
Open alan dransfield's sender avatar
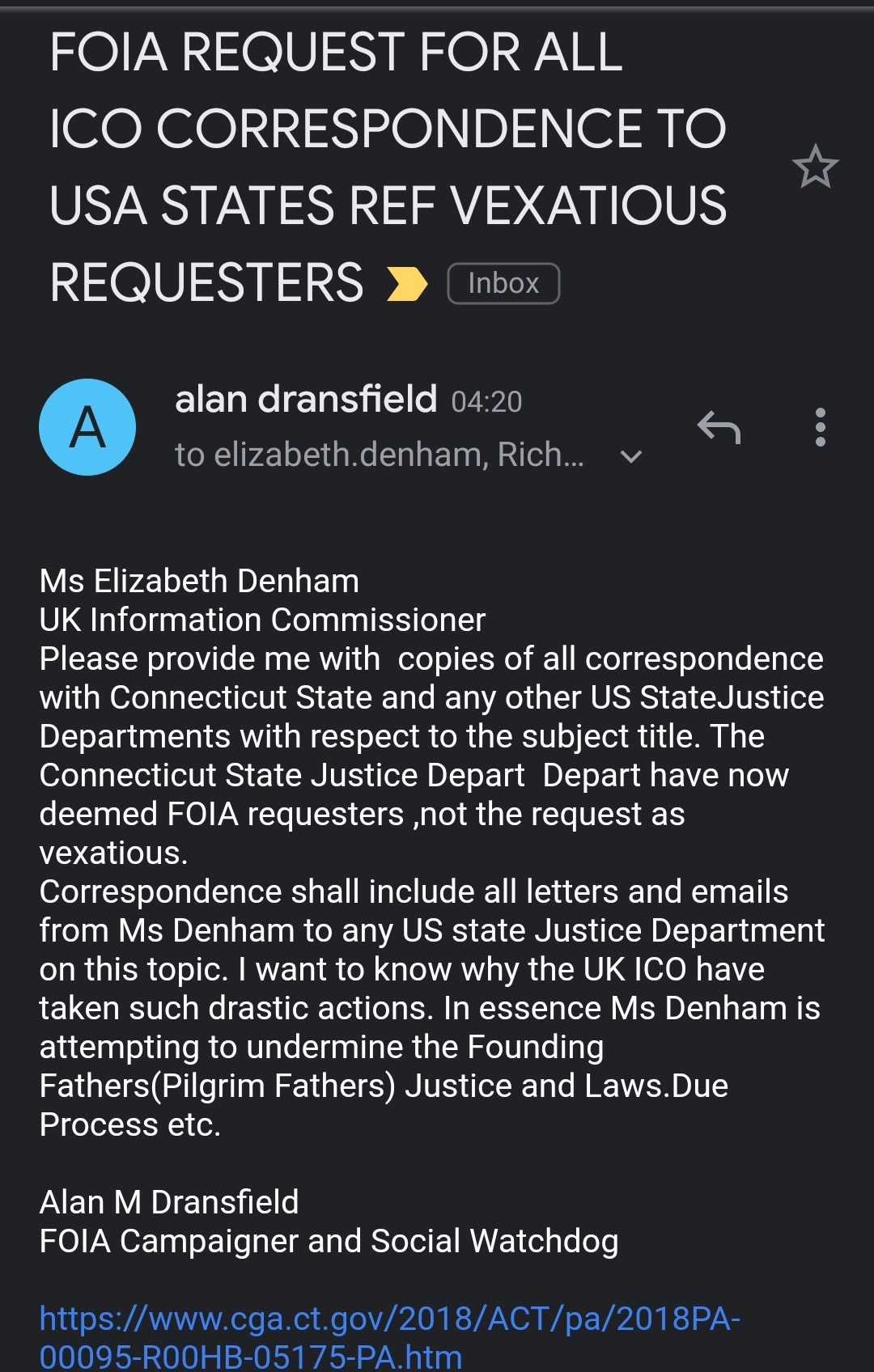pos(87,427)
